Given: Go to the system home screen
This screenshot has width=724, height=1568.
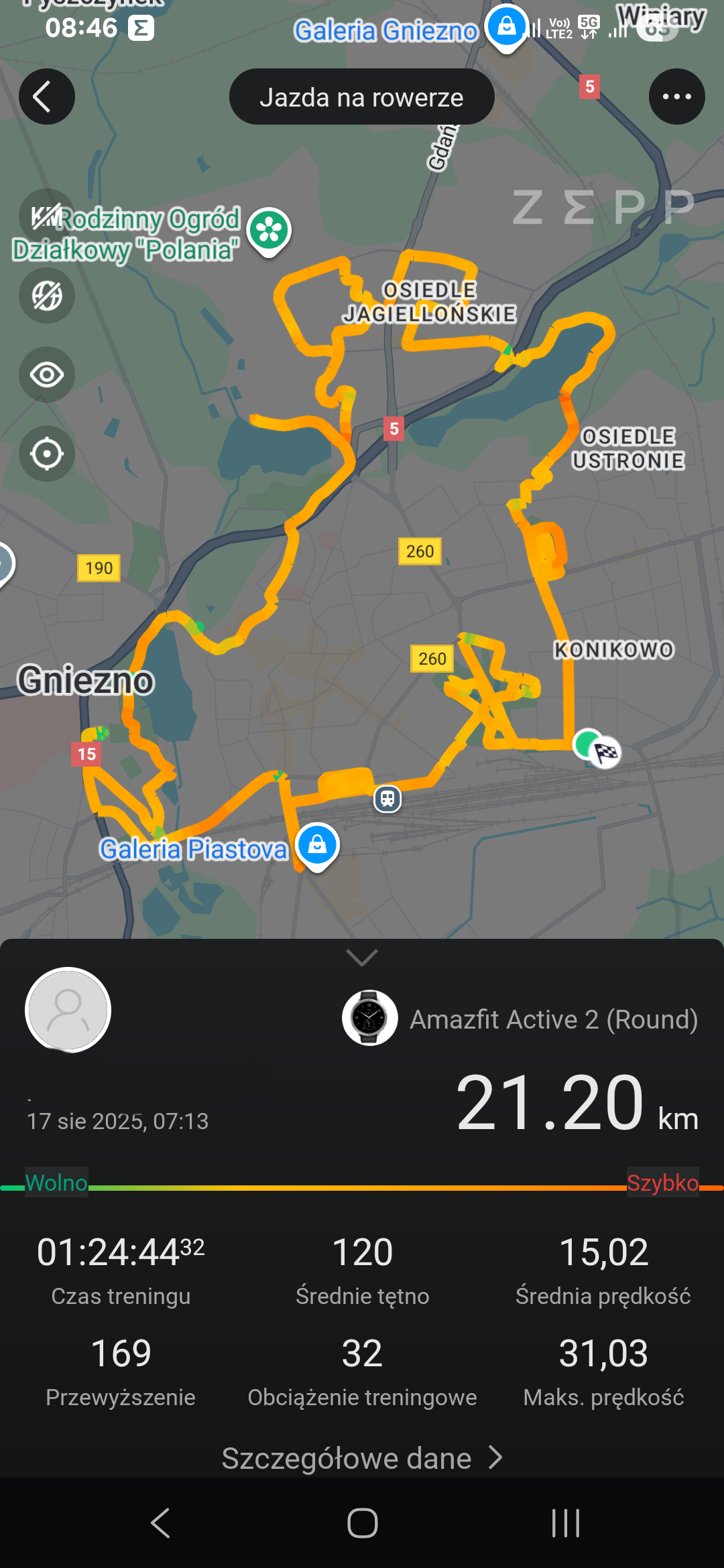Looking at the screenshot, I should [362, 1523].
